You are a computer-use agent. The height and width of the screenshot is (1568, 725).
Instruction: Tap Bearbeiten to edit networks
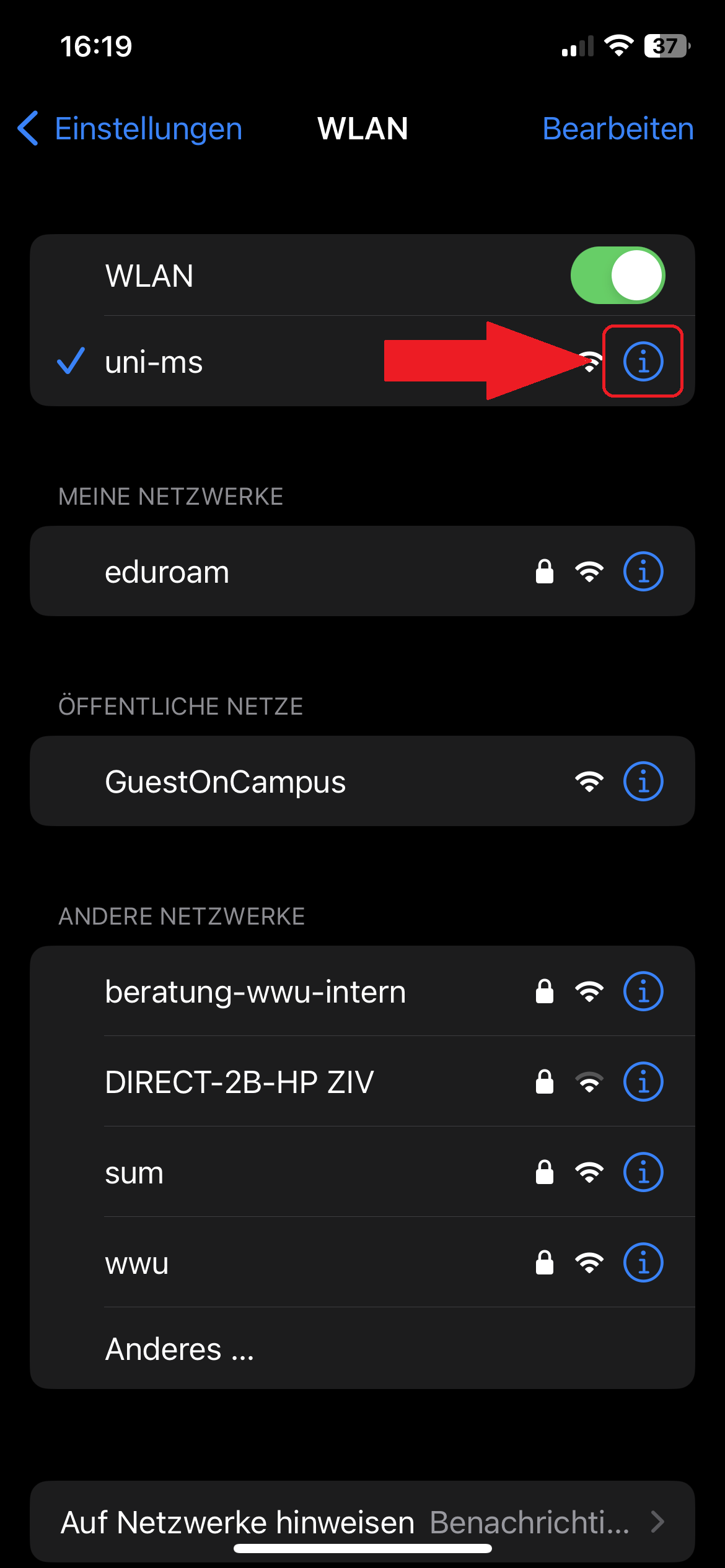[618, 129]
